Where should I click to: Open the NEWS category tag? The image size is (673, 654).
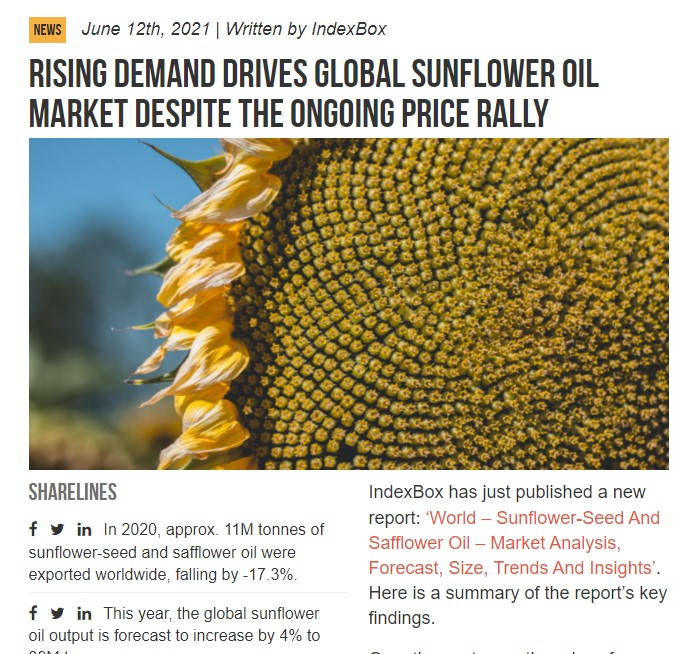[x=47, y=29]
